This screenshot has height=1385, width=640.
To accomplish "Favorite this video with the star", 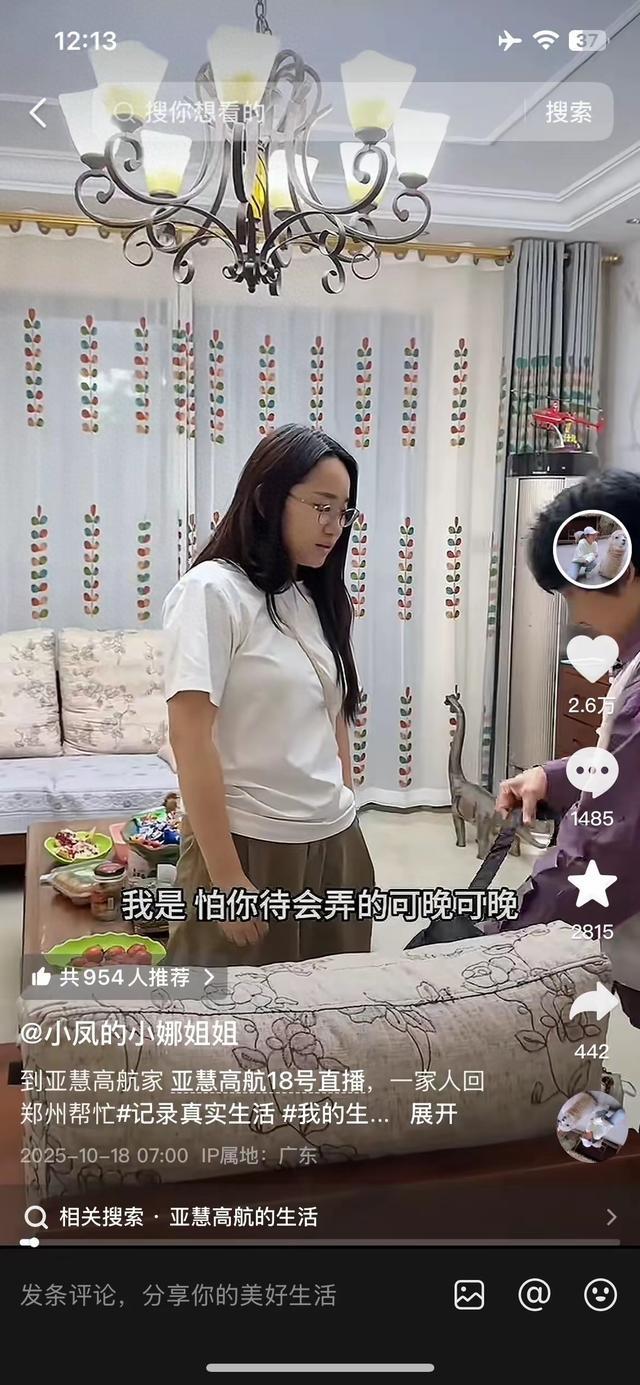I will [592, 885].
